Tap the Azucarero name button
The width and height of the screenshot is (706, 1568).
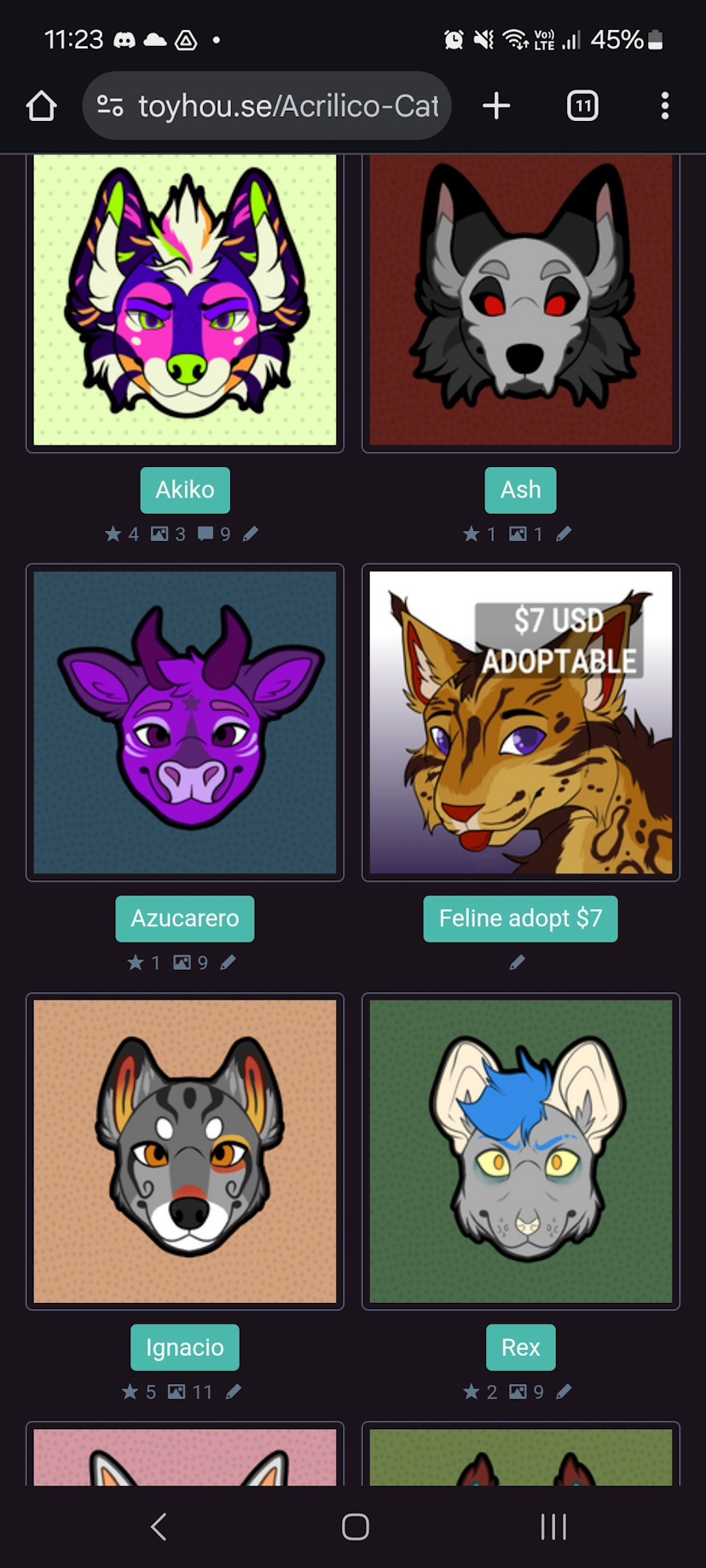(185, 919)
